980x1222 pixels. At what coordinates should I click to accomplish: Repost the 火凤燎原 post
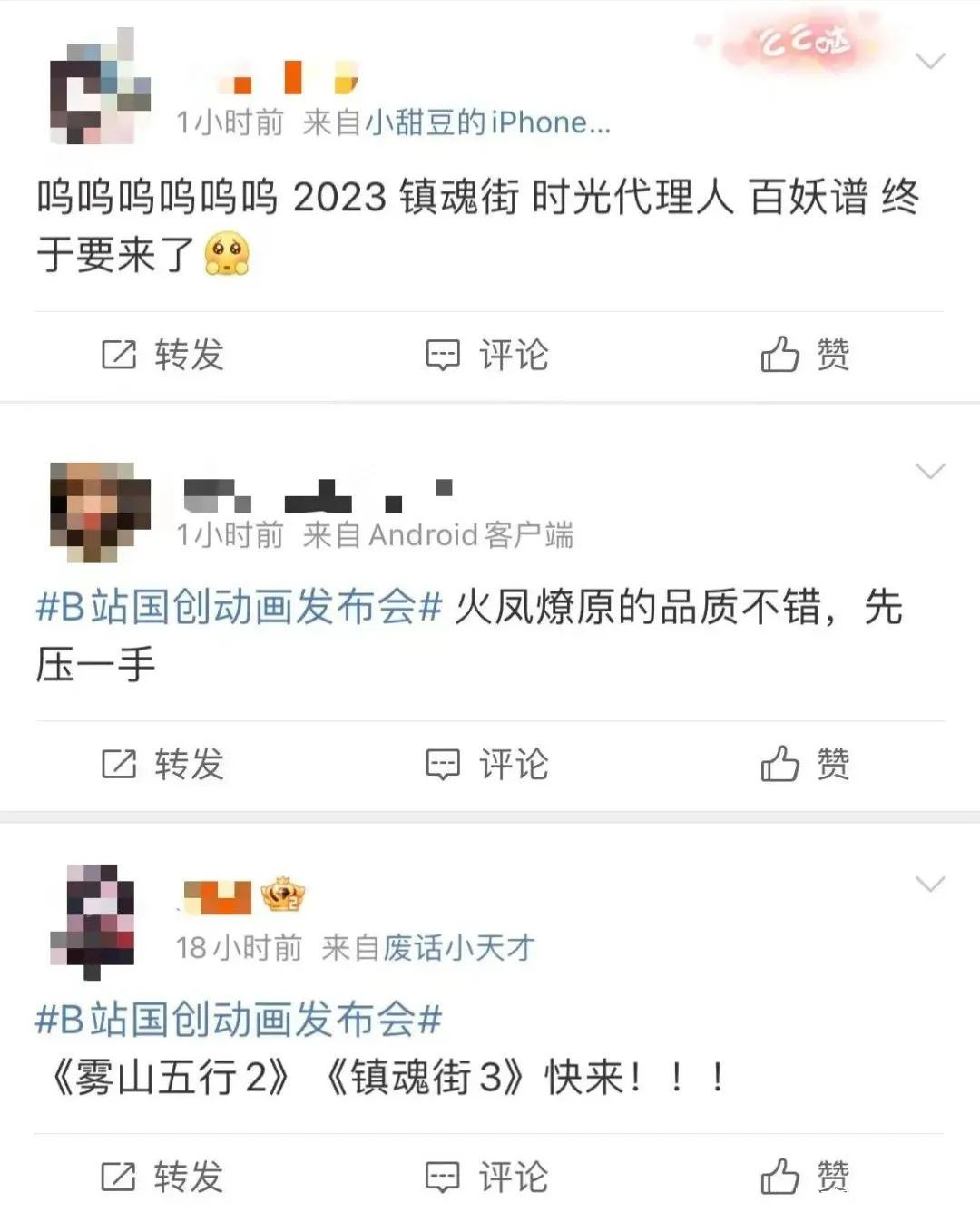[162, 764]
